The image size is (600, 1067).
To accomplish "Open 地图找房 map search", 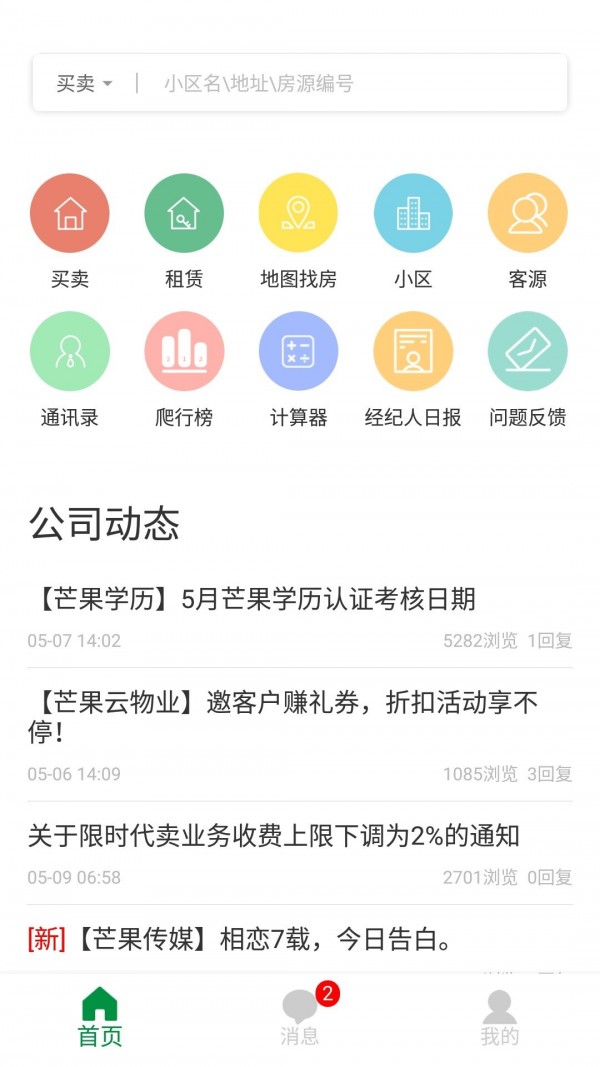I will (298, 213).
